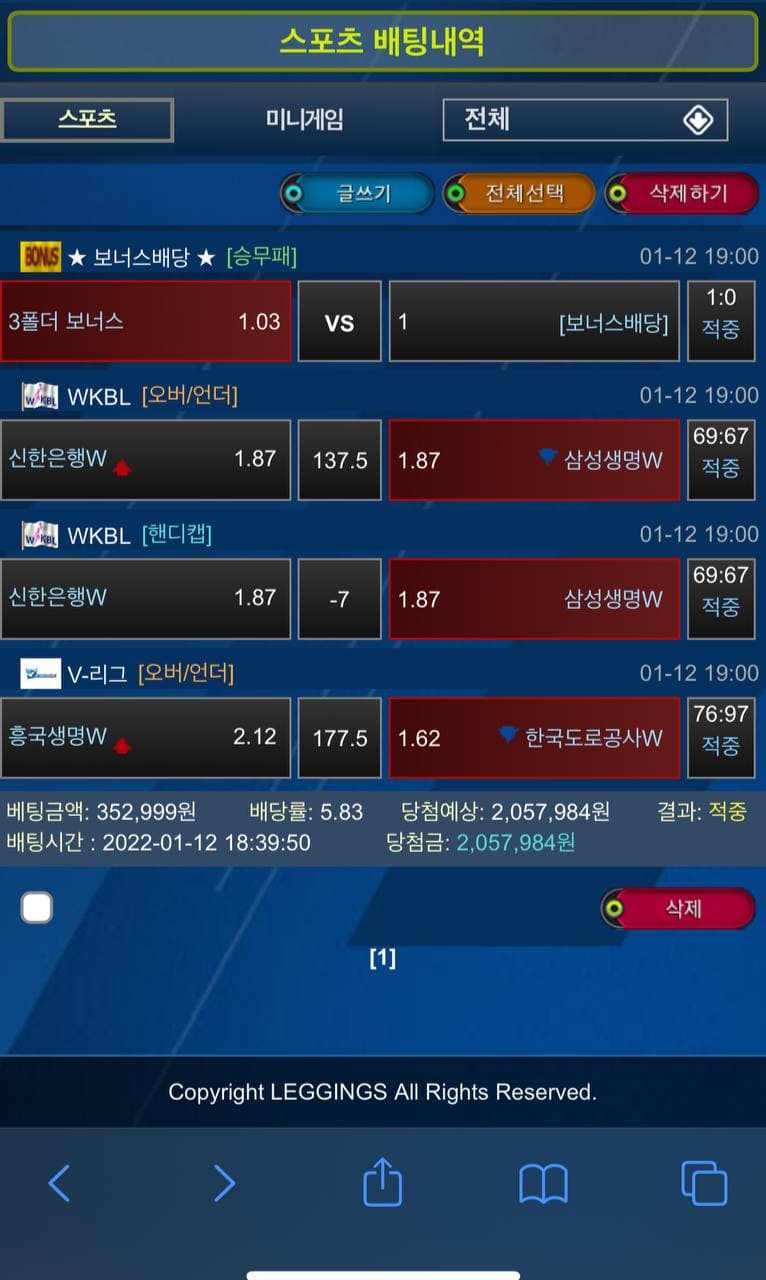The width and height of the screenshot is (766, 1280).
Task: Check the bet slip selection checkbox
Action: point(37,908)
